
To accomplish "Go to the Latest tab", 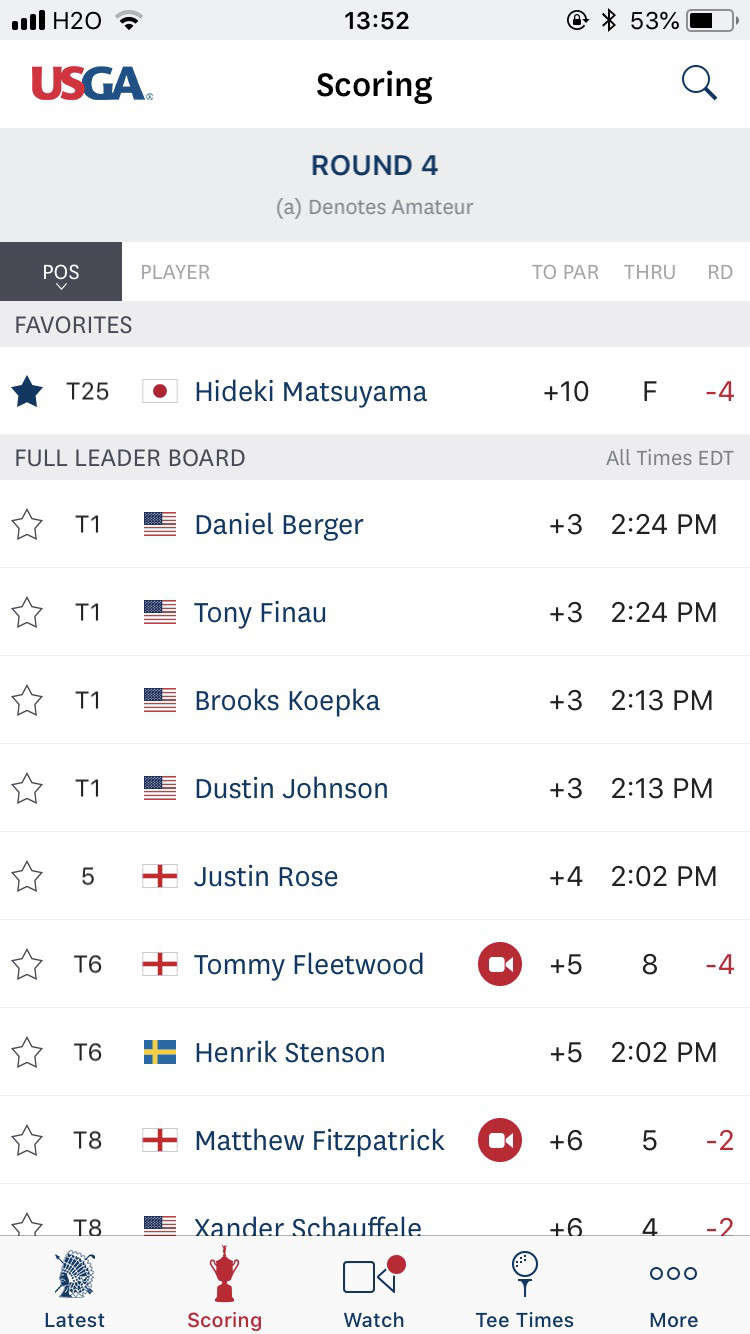I will (x=75, y=1290).
